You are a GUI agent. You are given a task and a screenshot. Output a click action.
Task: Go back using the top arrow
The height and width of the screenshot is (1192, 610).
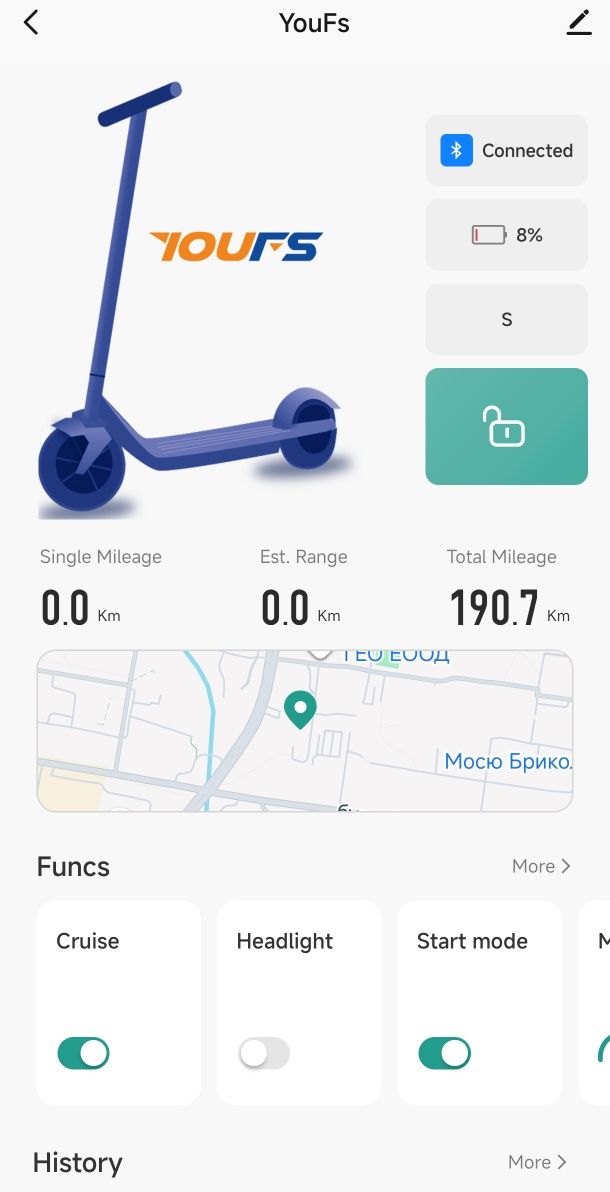[x=31, y=23]
